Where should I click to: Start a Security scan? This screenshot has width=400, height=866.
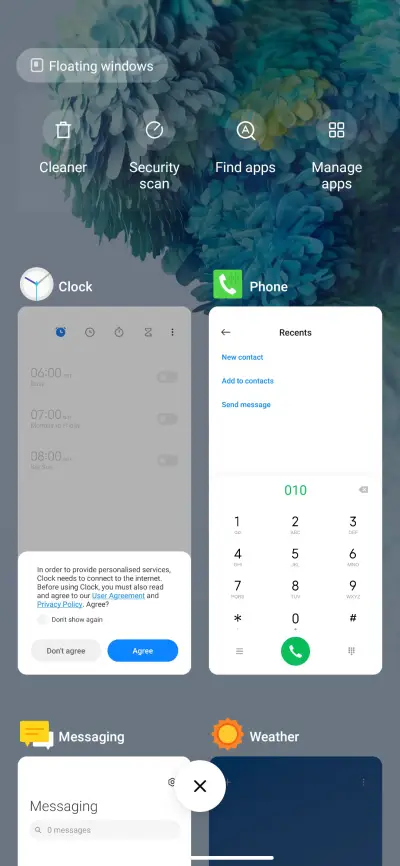click(x=154, y=151)
